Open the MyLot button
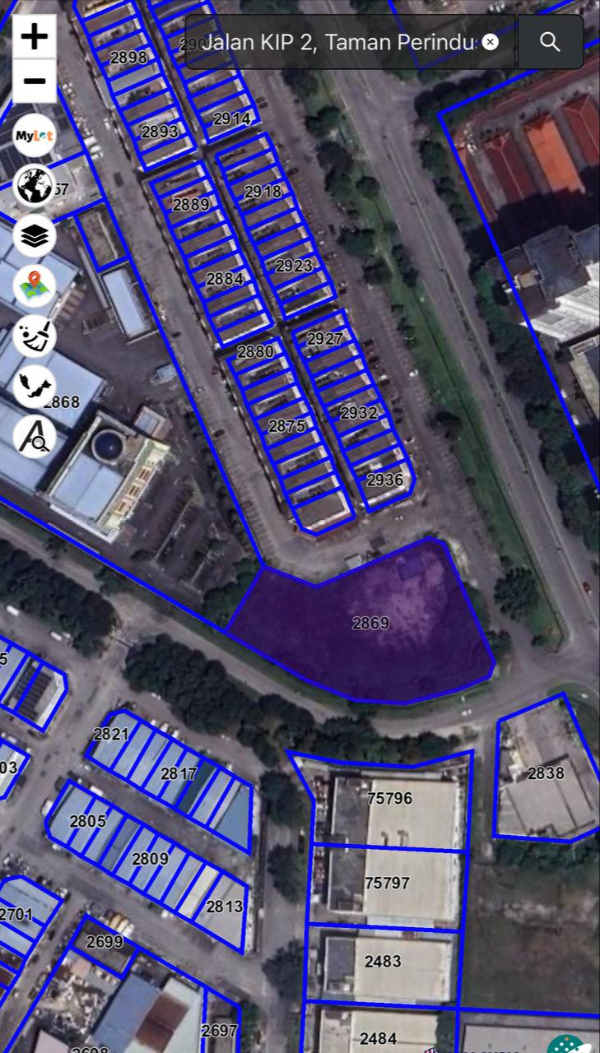The height and width of the screenshot is (1053, 600). click(x=34, y=136)
